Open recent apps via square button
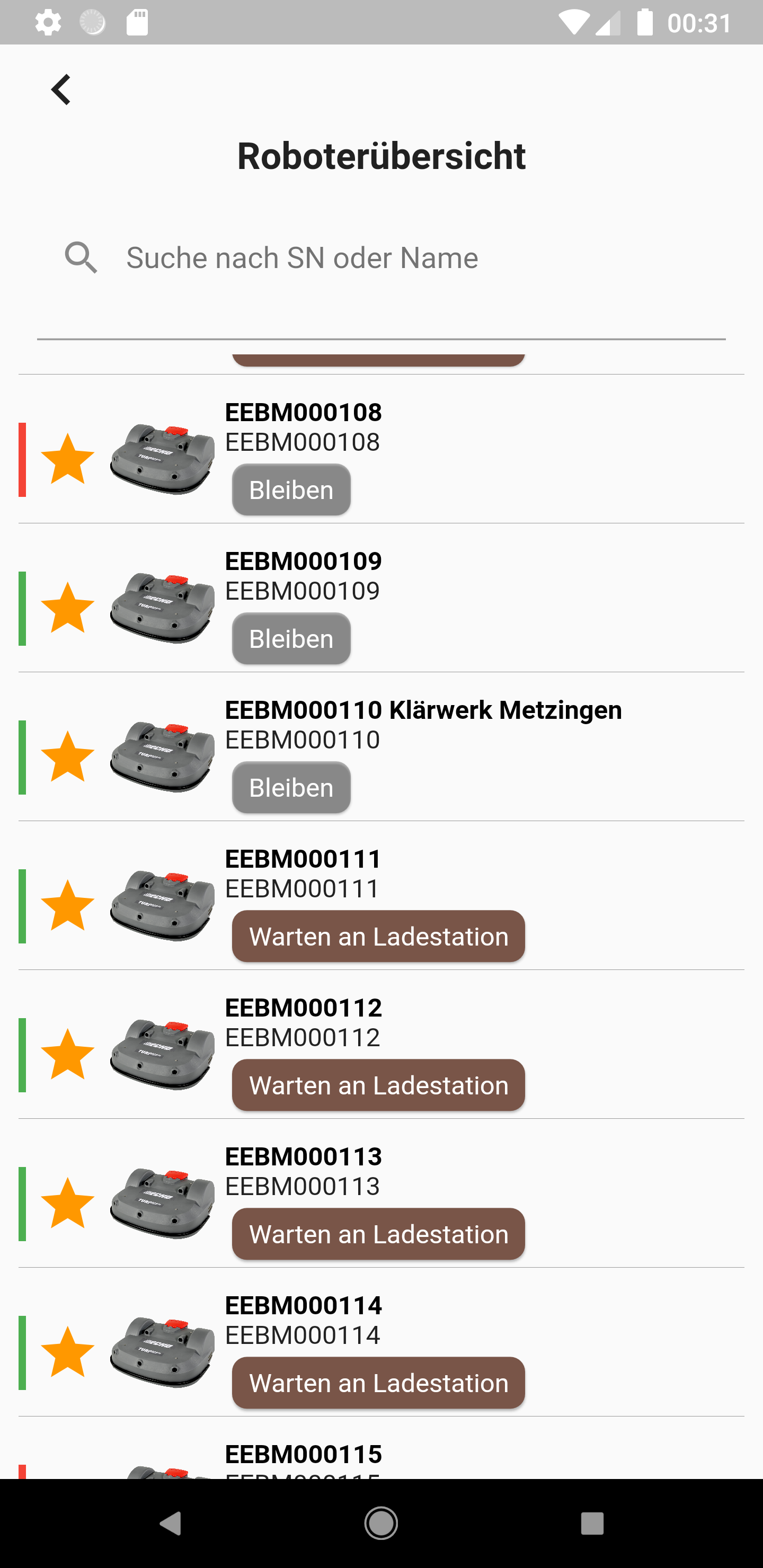763x1568 pixels. coord(592,1524)
